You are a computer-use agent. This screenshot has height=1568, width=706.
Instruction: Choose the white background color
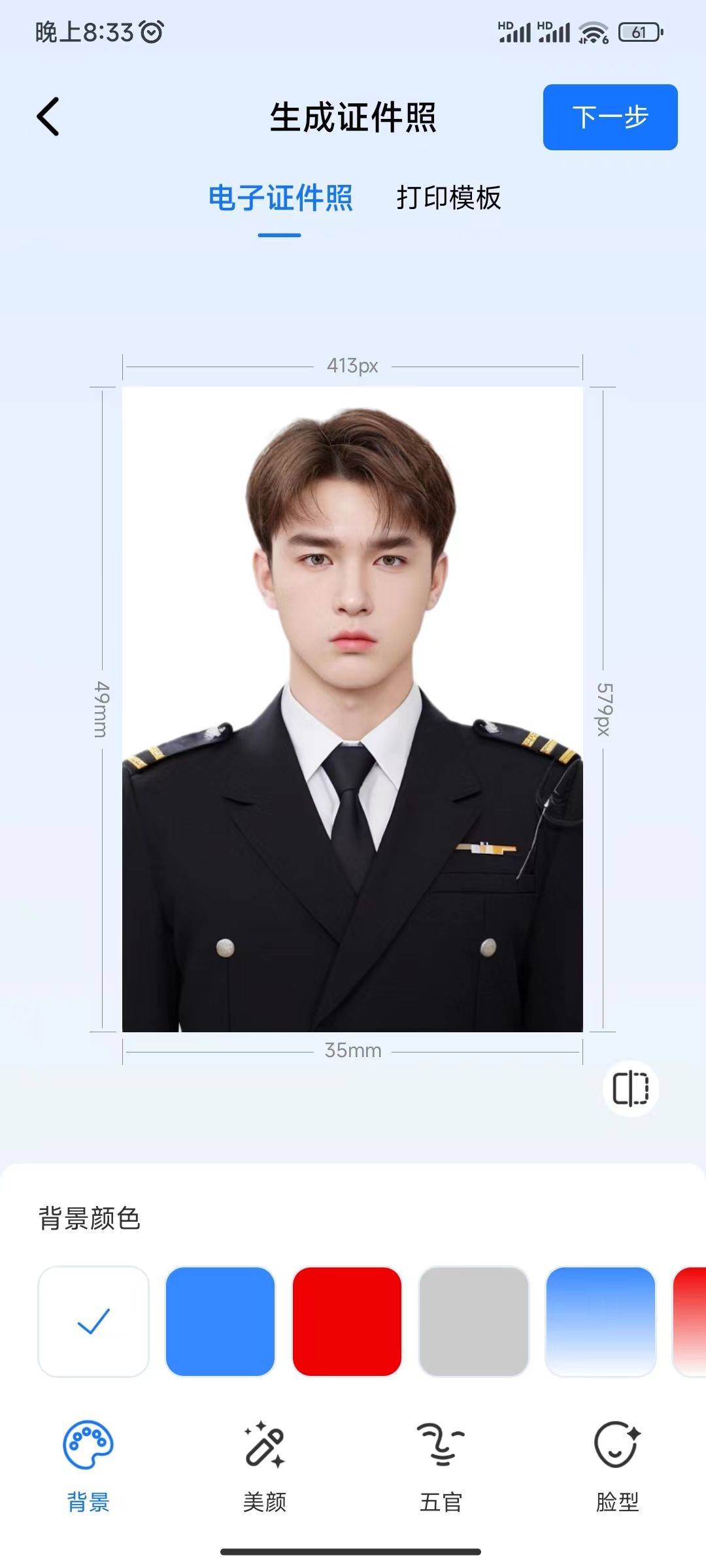(x=93, y=1321)
